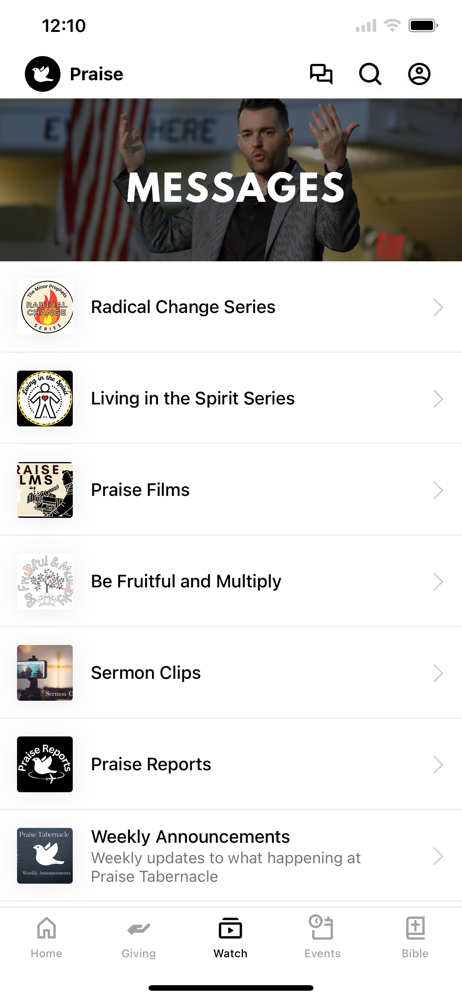
Task: Open Weekly Announcements
Action: (x=231, y=856)
